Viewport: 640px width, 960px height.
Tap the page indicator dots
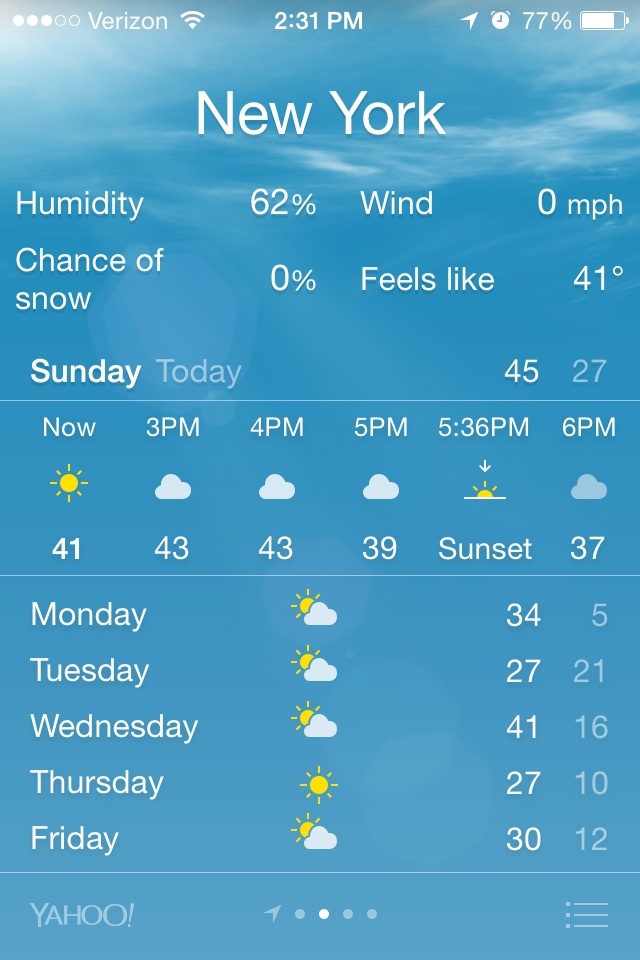click(322, 913)
